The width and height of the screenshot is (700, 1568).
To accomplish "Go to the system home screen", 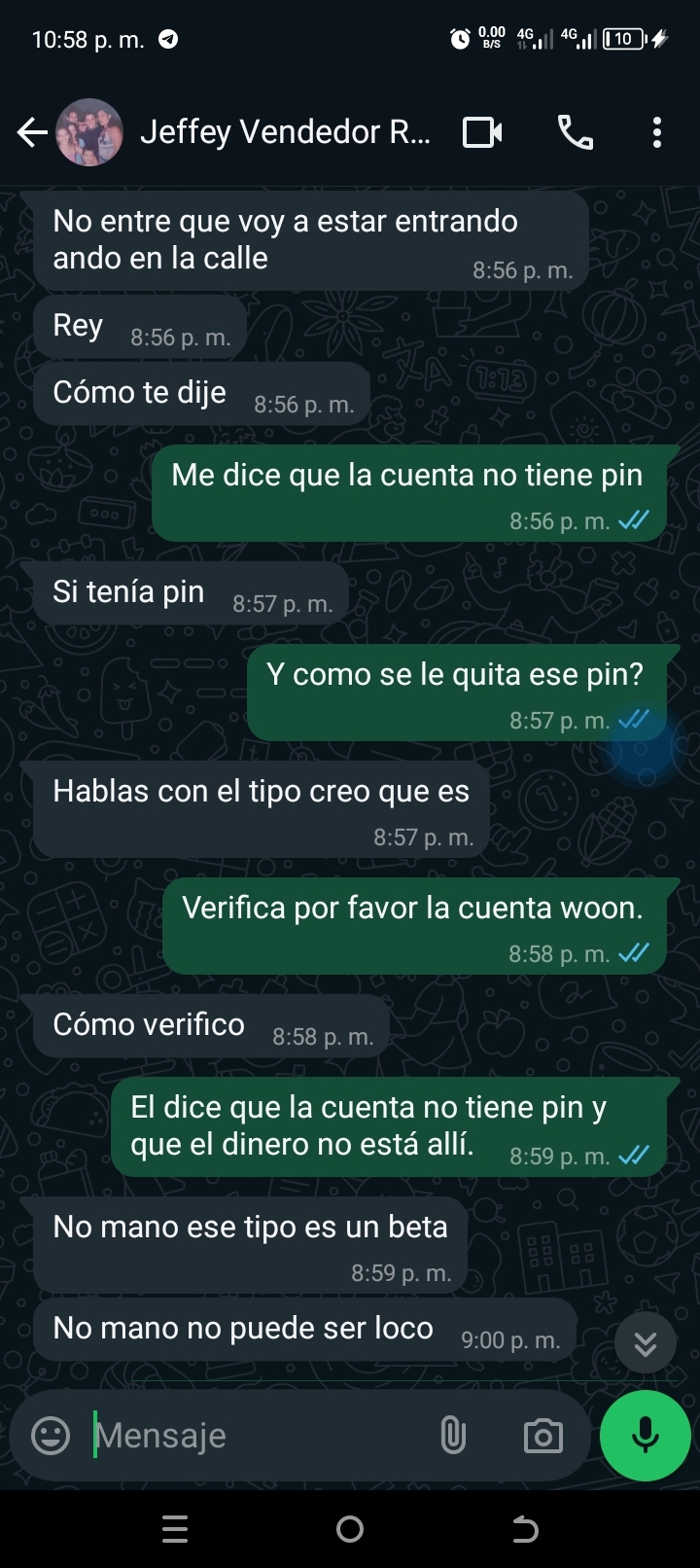I will [x=350, y=1530].
